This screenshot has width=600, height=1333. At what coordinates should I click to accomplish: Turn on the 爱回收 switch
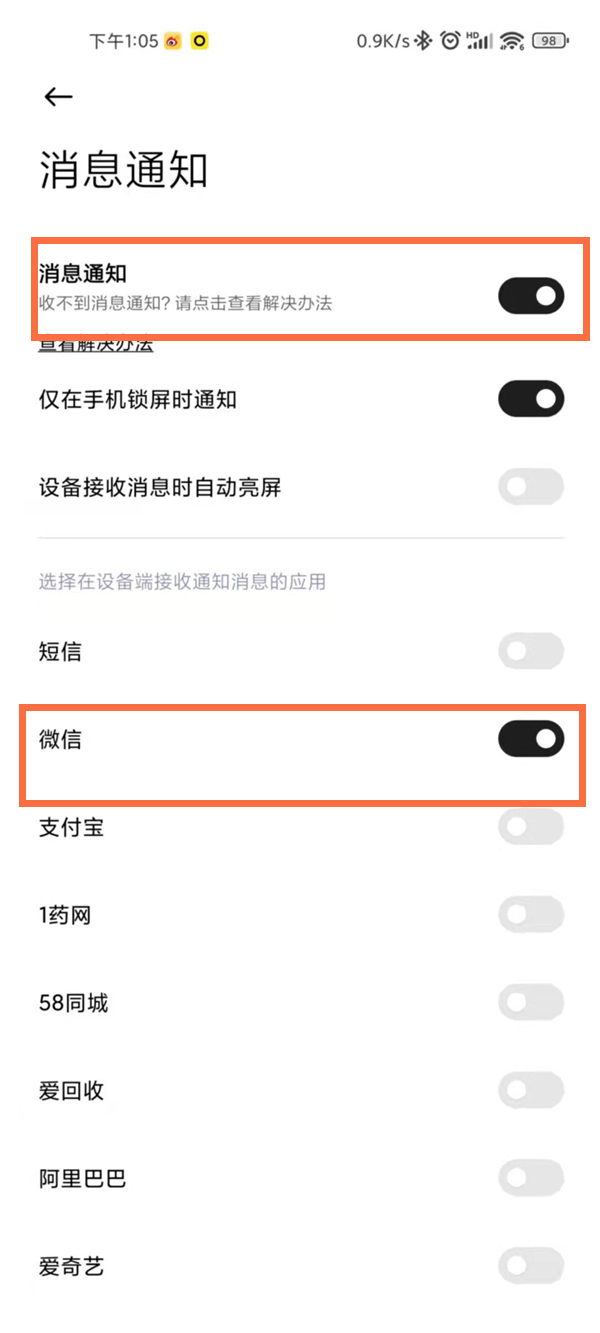point(531,1090)
